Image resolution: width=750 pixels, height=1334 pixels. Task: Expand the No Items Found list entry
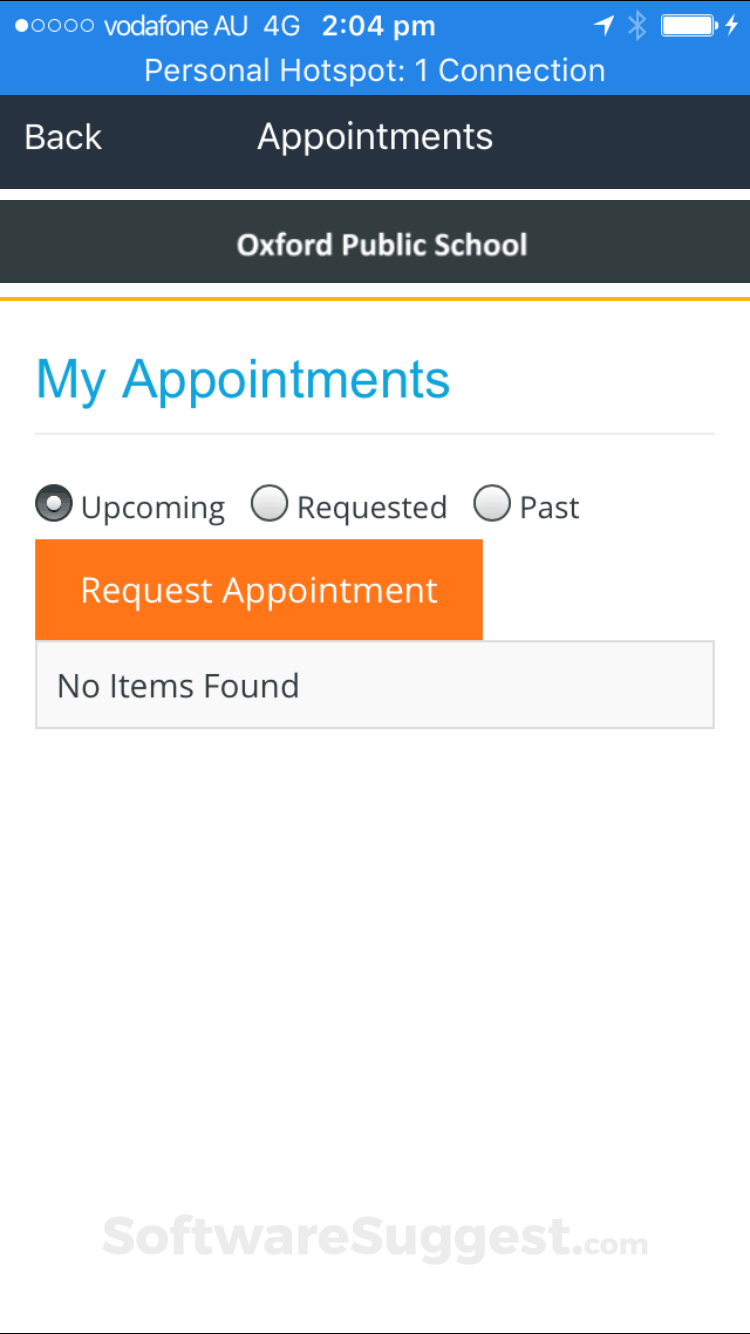coord(375,685)
